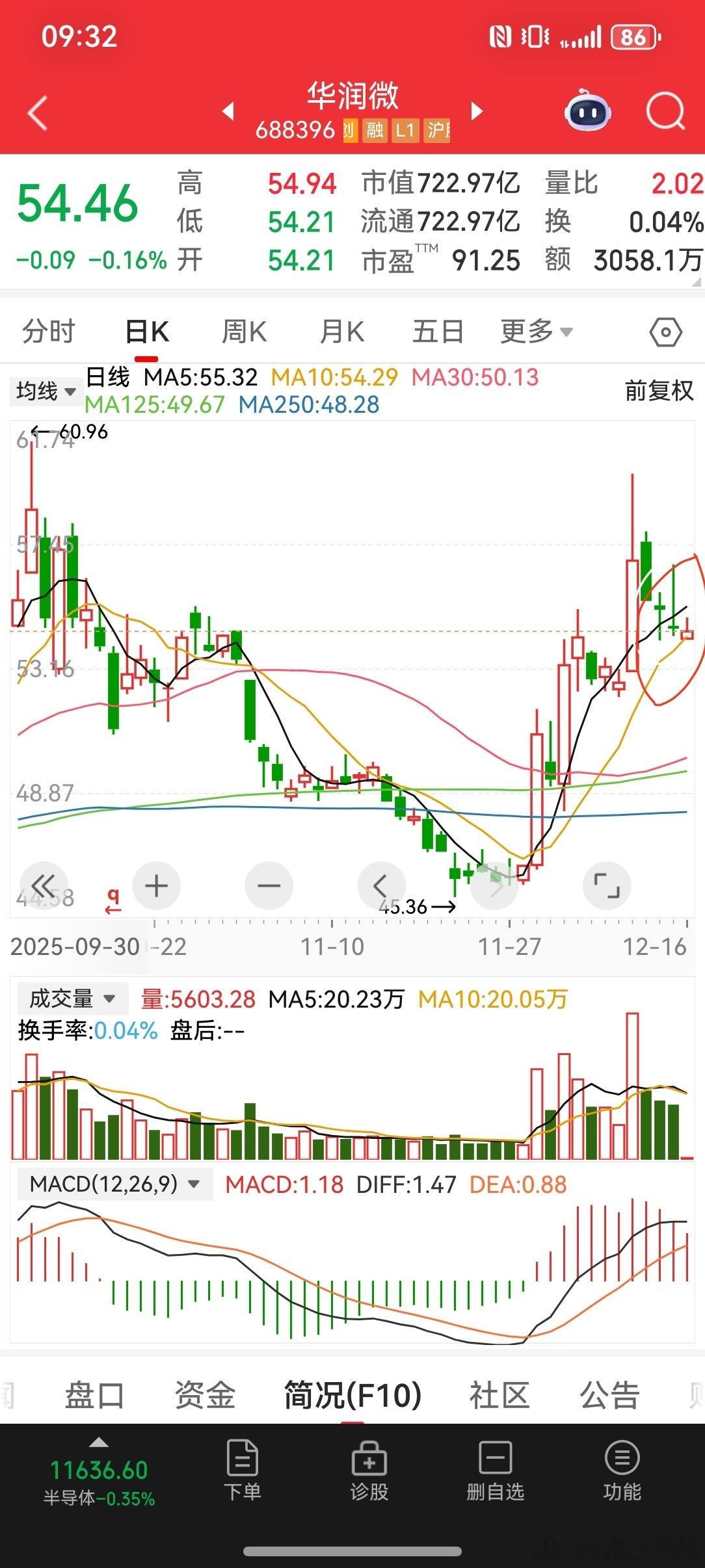
Task: Switch to next stock with right triangle
Action: click(477, 111)
